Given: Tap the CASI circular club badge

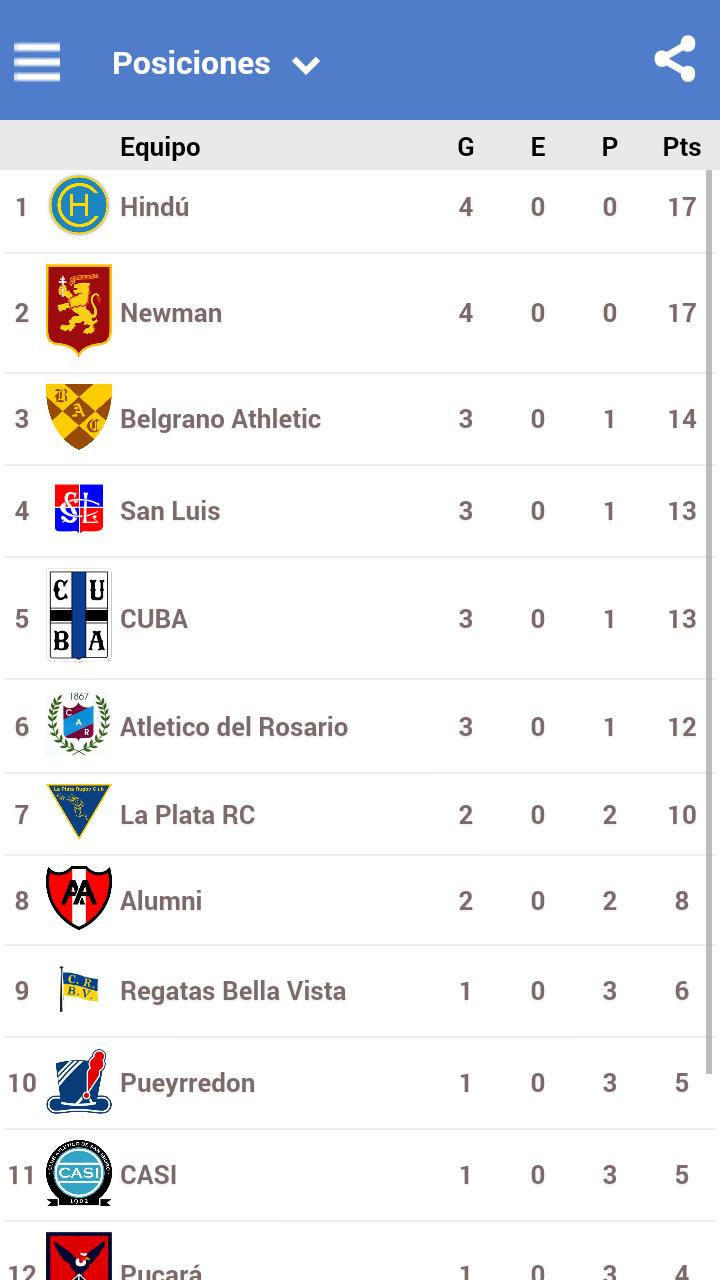Looking at the screenshot, I should (79, 1174).
